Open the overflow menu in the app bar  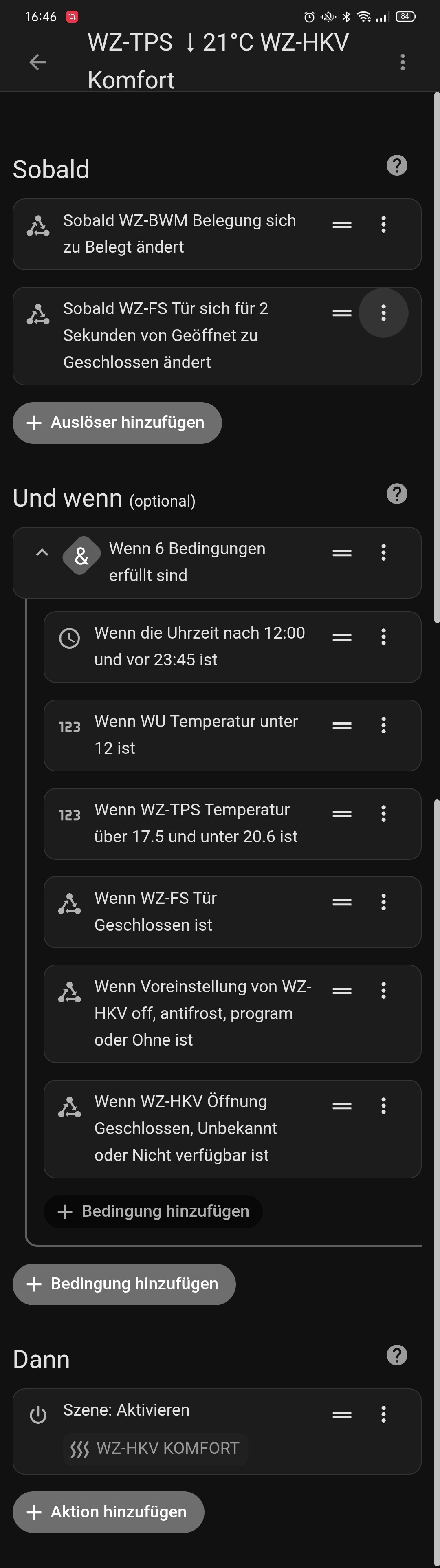click(x=402, y=62)
